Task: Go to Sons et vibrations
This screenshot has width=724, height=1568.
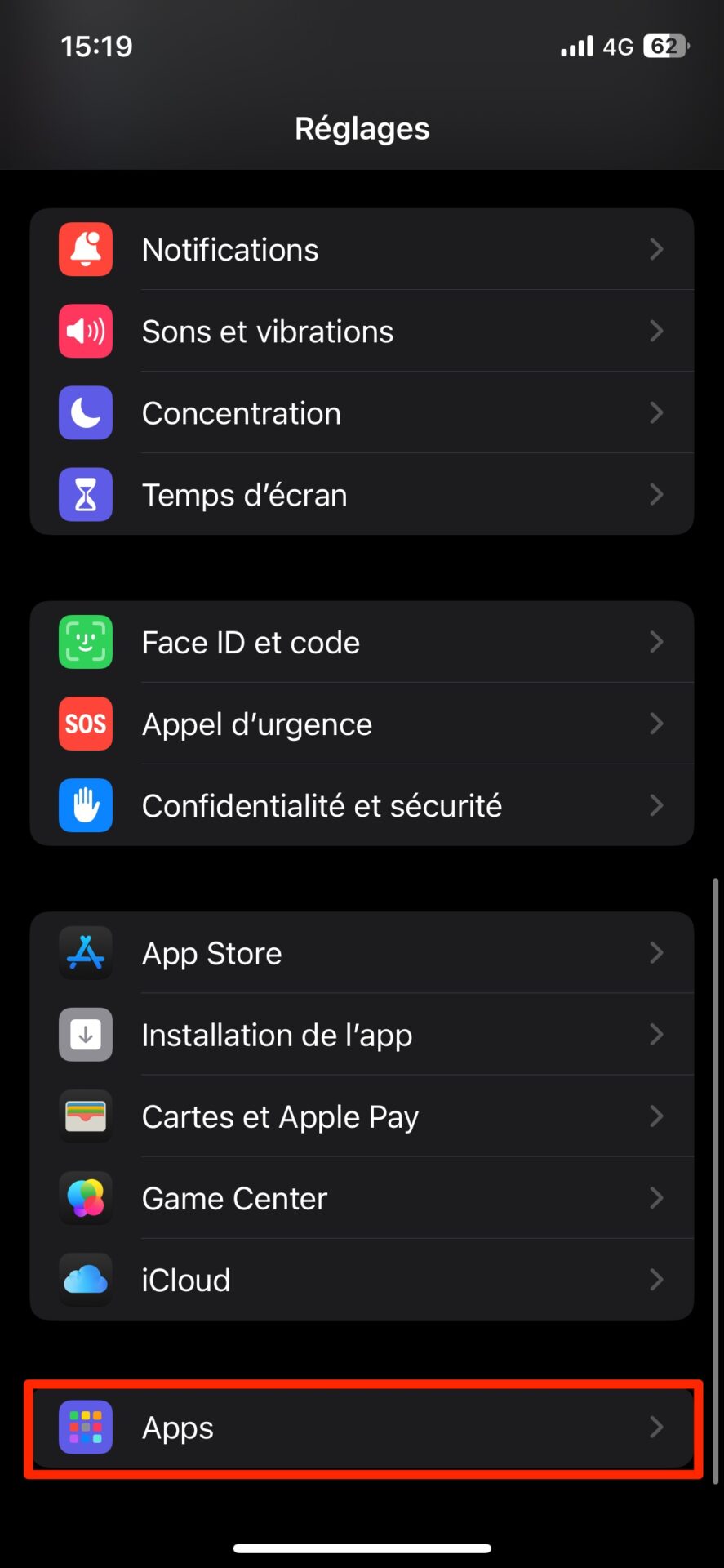Action: pos(362,332)
